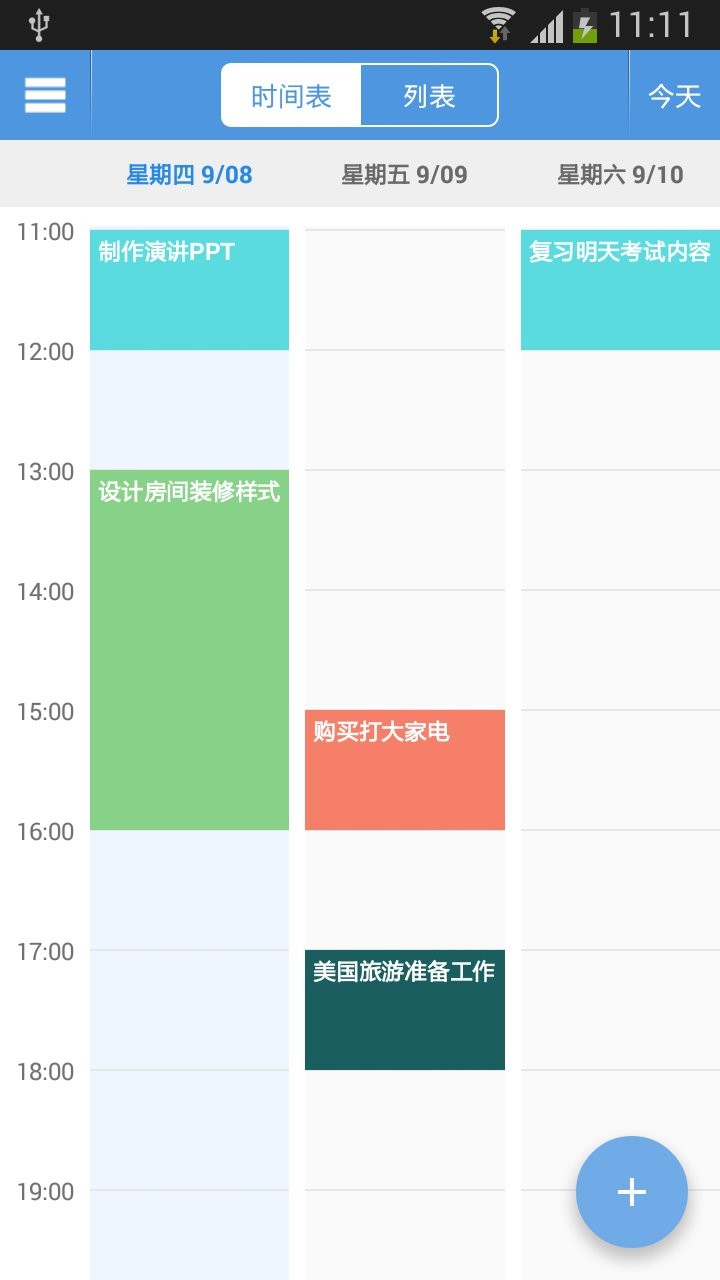Tap the 购买打大家电 orange event

coord(404,770)
